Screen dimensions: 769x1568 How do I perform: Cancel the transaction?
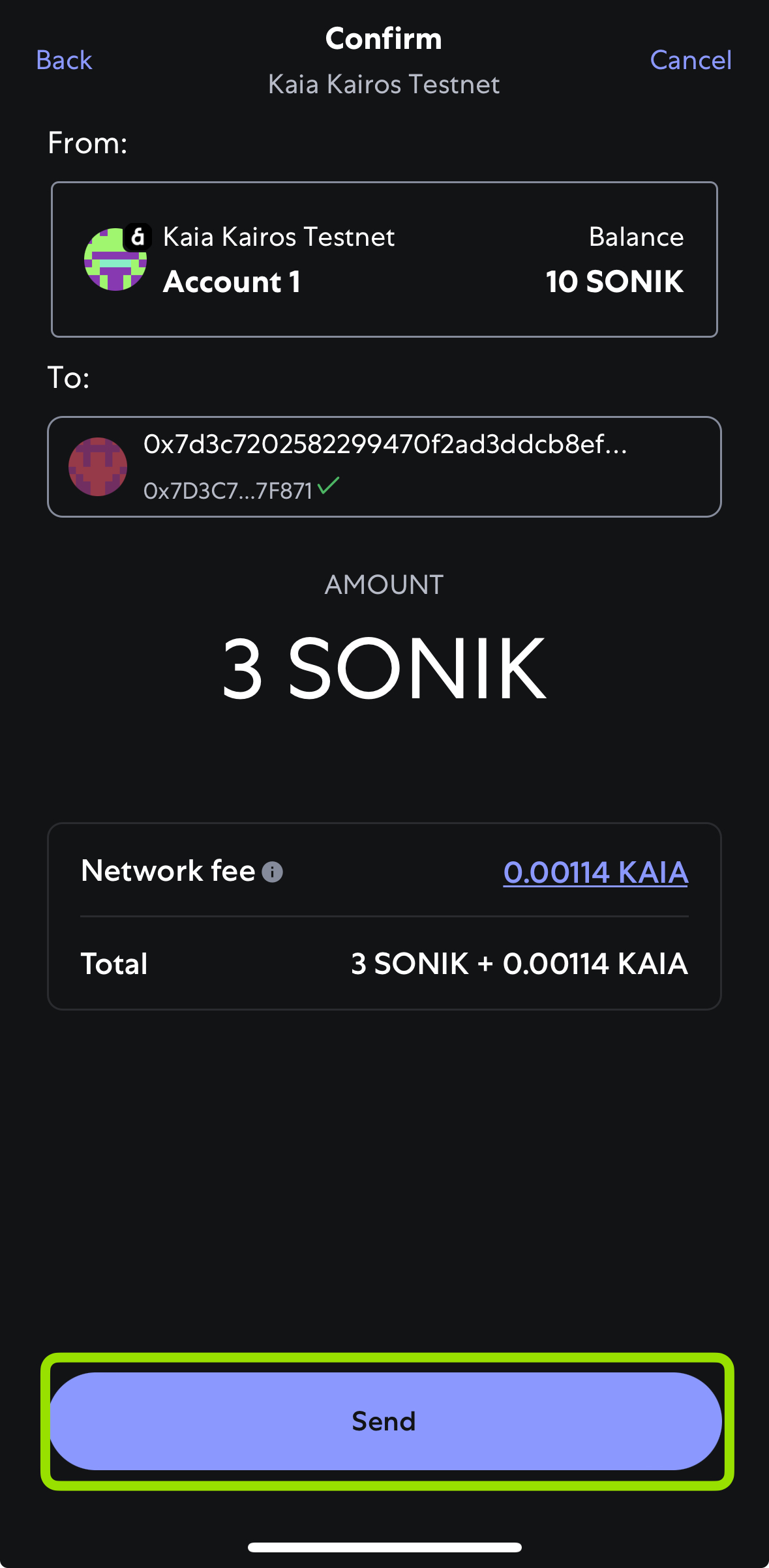[x=691, y=60]
